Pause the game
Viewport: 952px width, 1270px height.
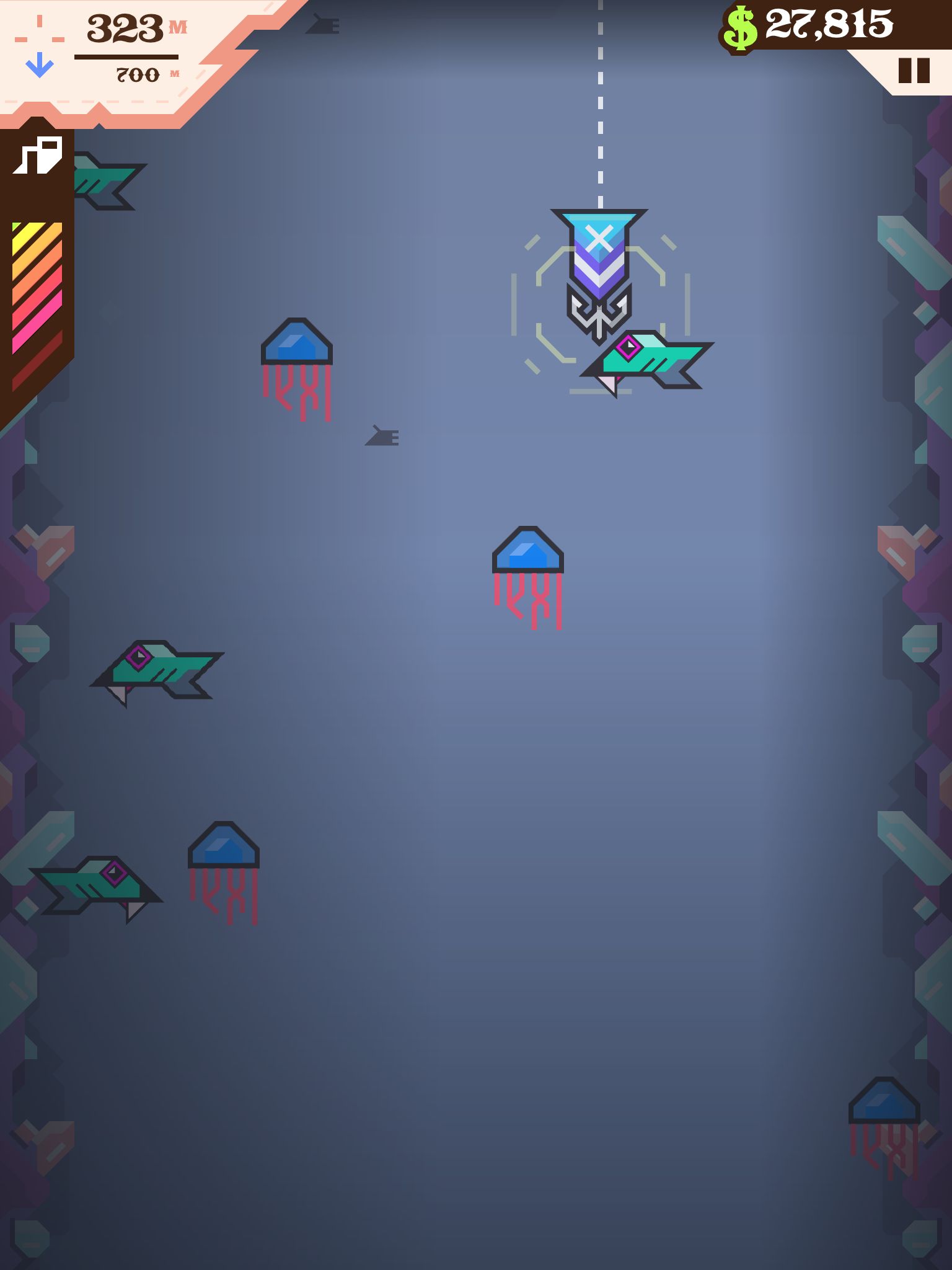tap(914, 71)
